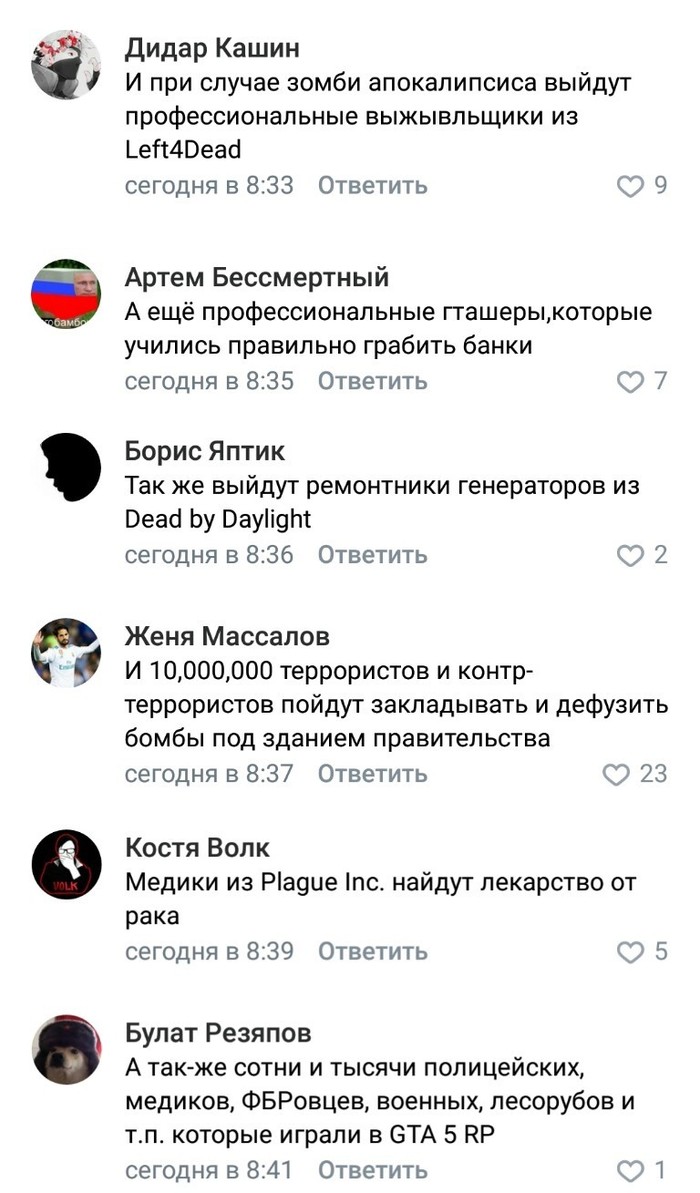Tap Ответить under Костя Волк's comment

[372, 951]
